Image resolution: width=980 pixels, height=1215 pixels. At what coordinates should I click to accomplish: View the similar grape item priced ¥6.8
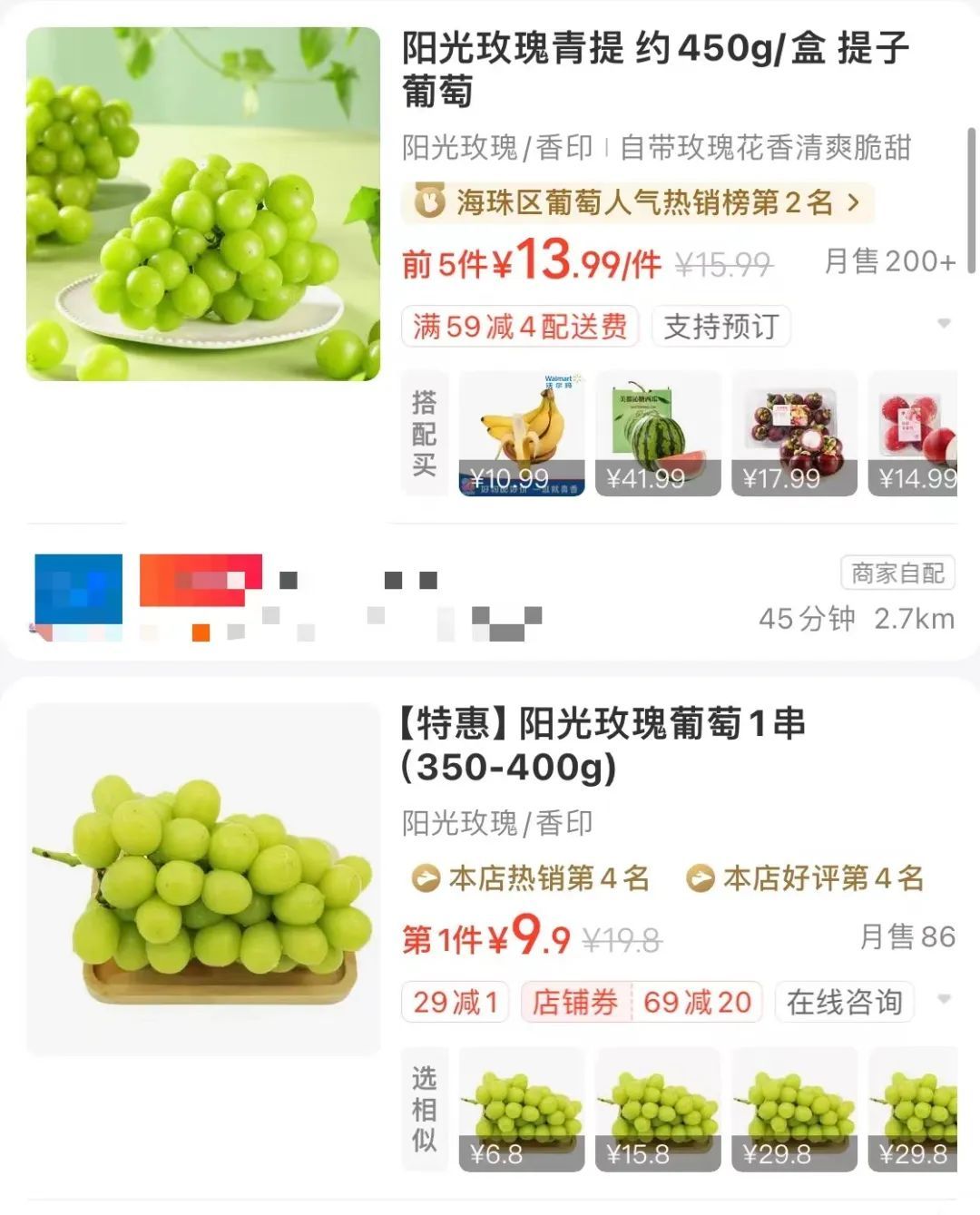click(522, 1110)
